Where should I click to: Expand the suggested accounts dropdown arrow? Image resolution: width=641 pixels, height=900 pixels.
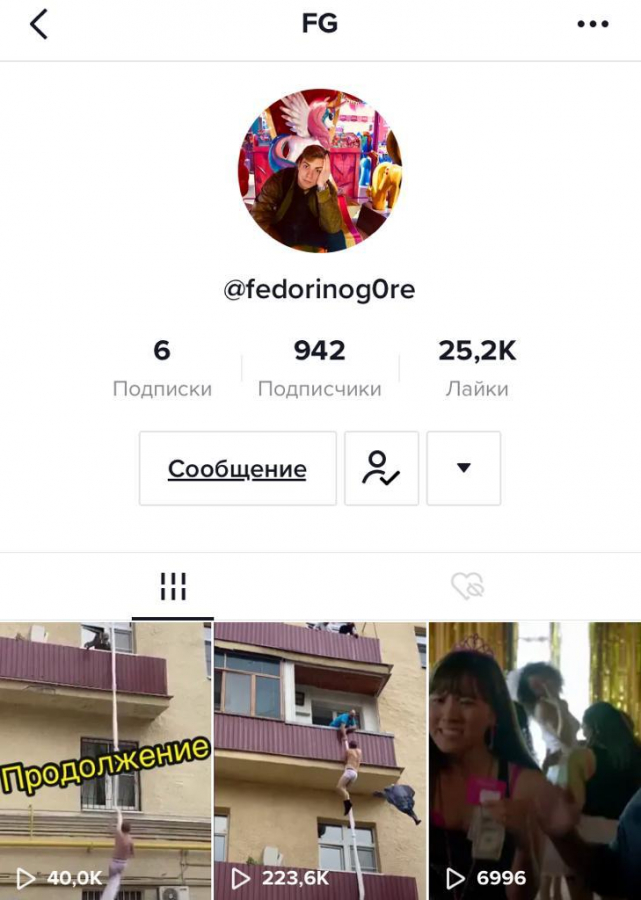[x=463, y=469]
